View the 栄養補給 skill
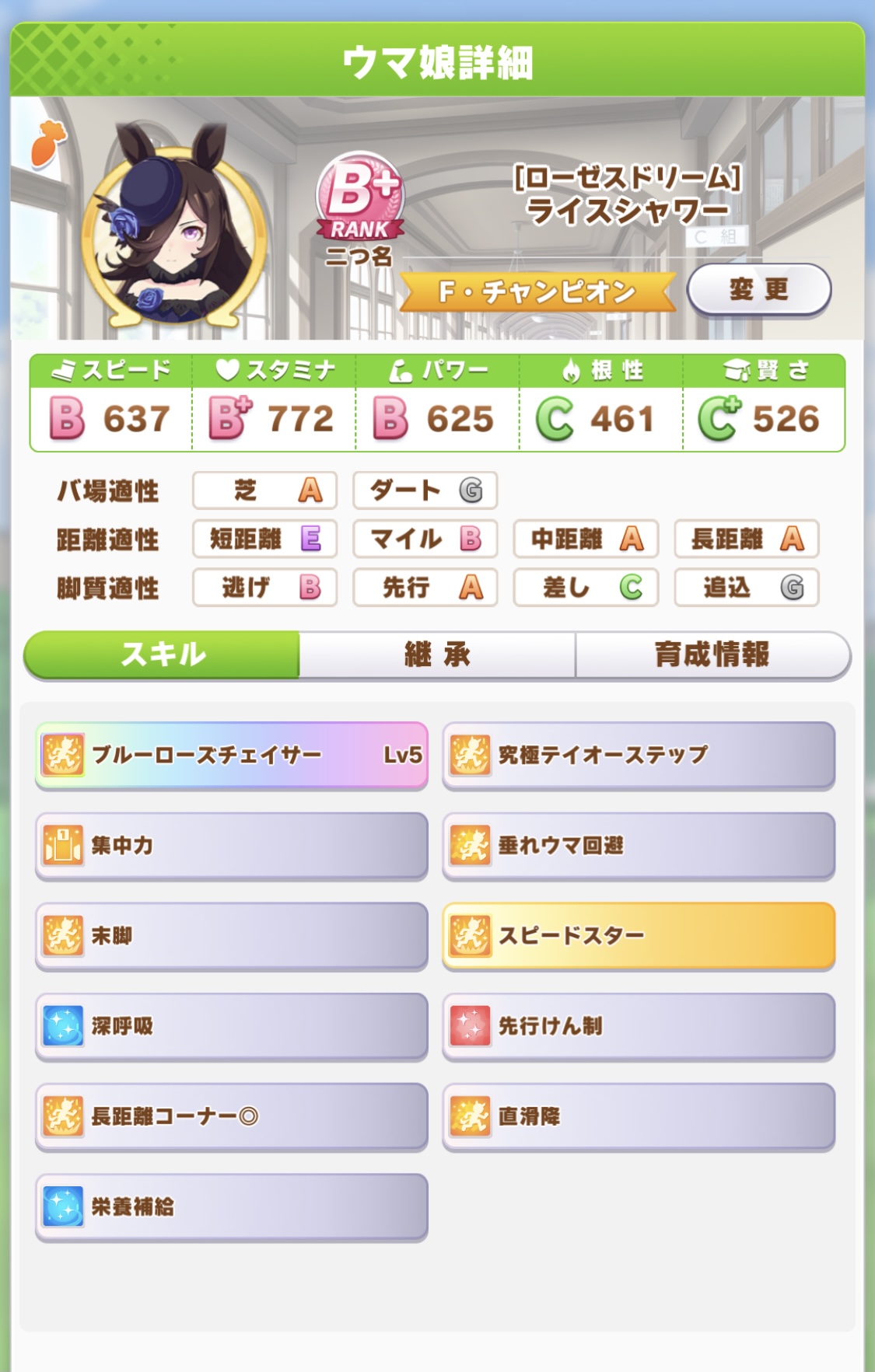Viewport: 875px width, 1372px height. (x=232, y=1206)
